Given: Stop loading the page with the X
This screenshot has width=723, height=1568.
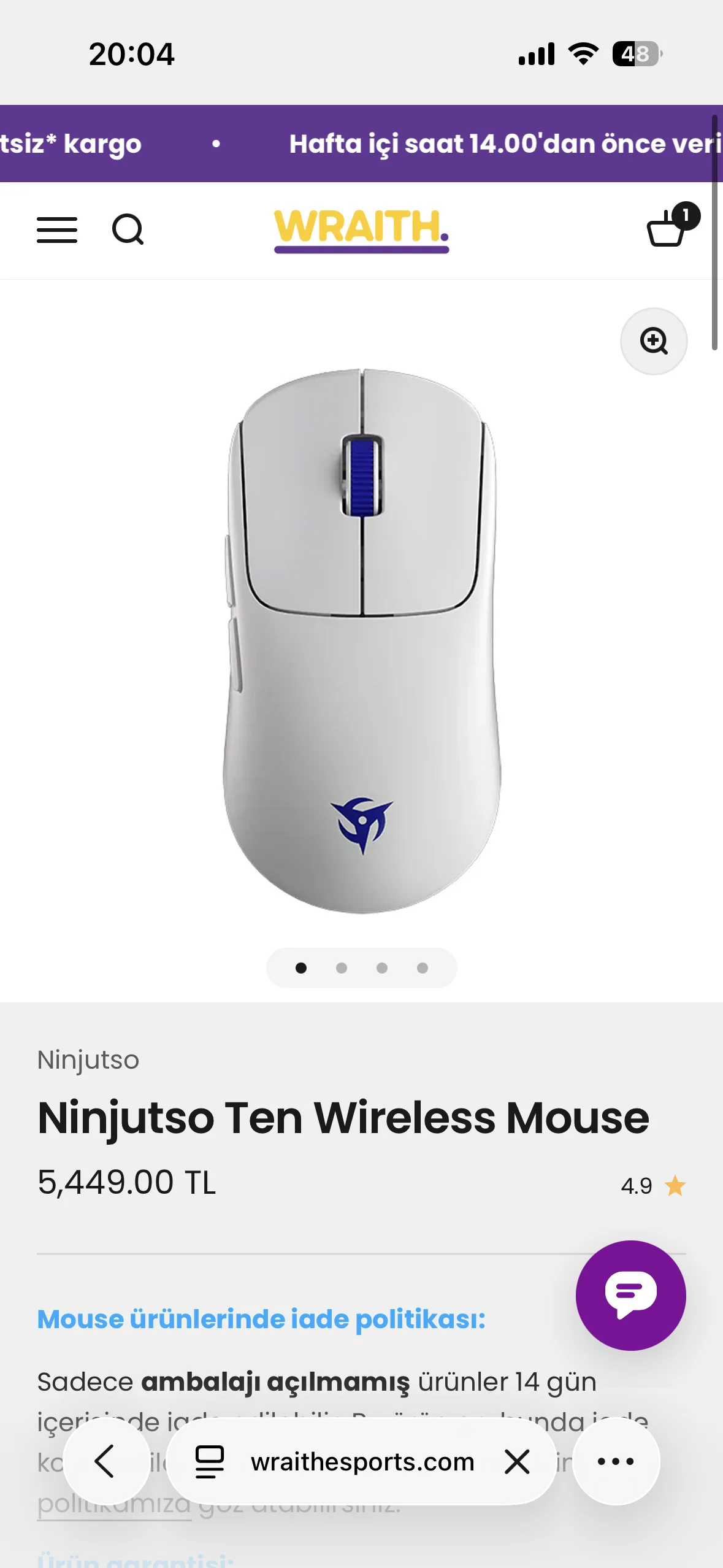Looking at the screenshot, I should (517, 1462).
